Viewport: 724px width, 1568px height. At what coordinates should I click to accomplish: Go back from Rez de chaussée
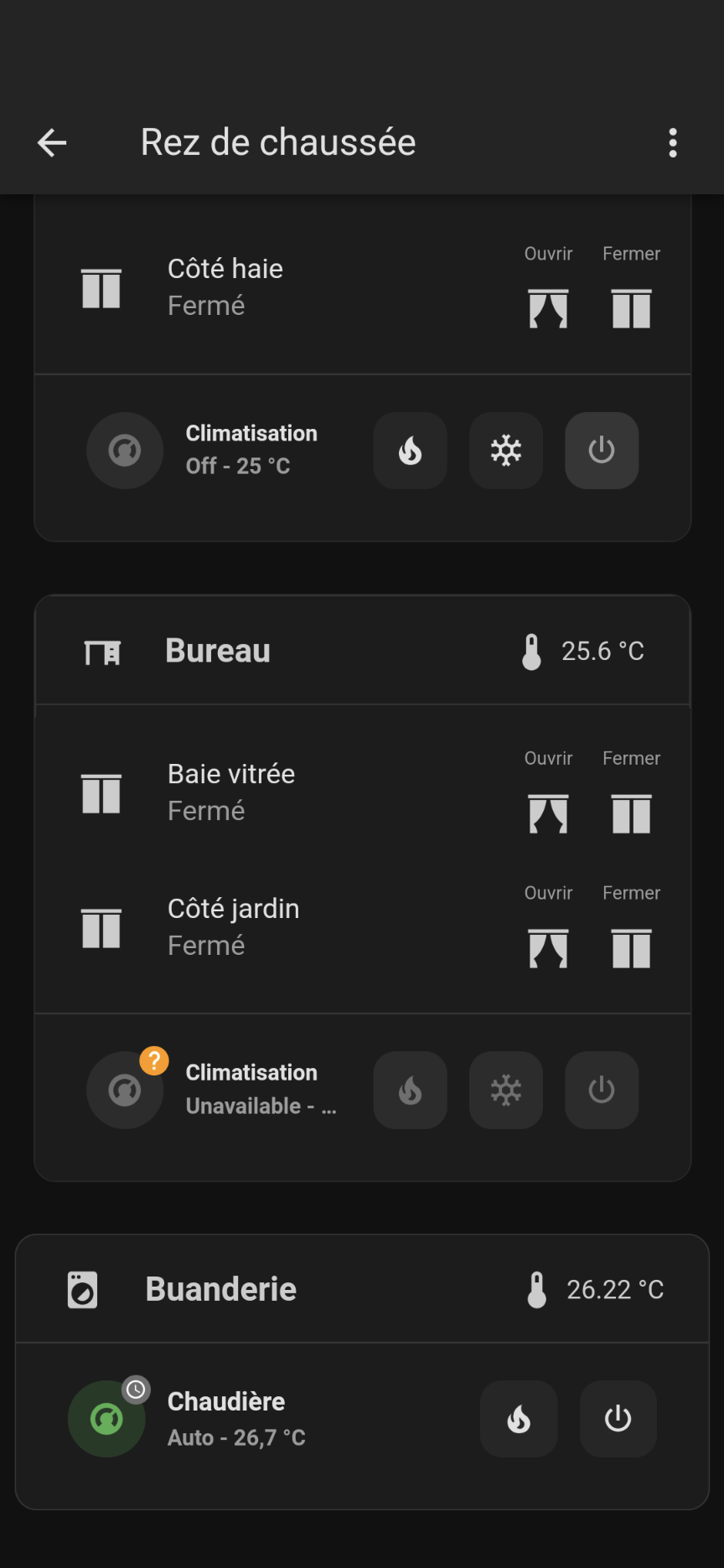[x=52, y=143]
